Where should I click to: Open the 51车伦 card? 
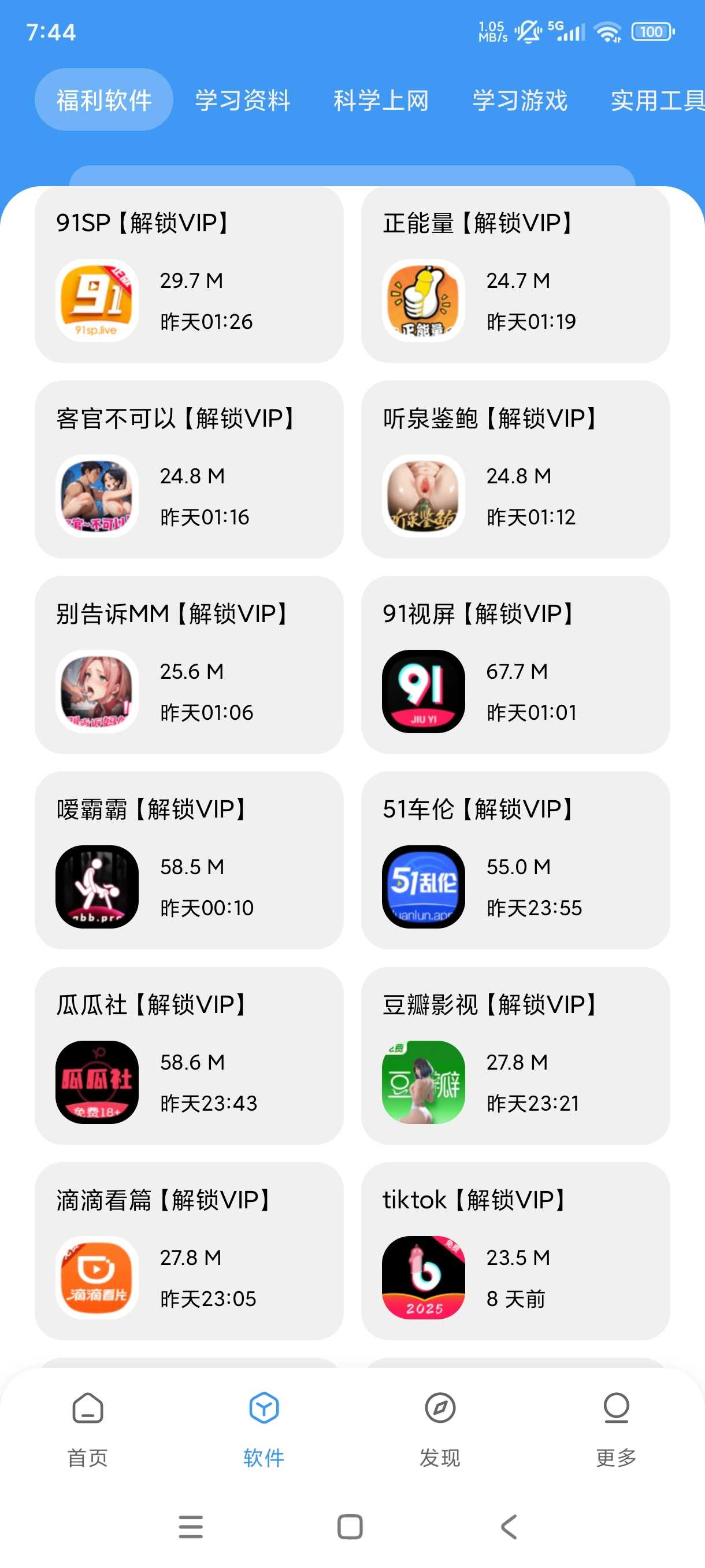click(515, 860)
